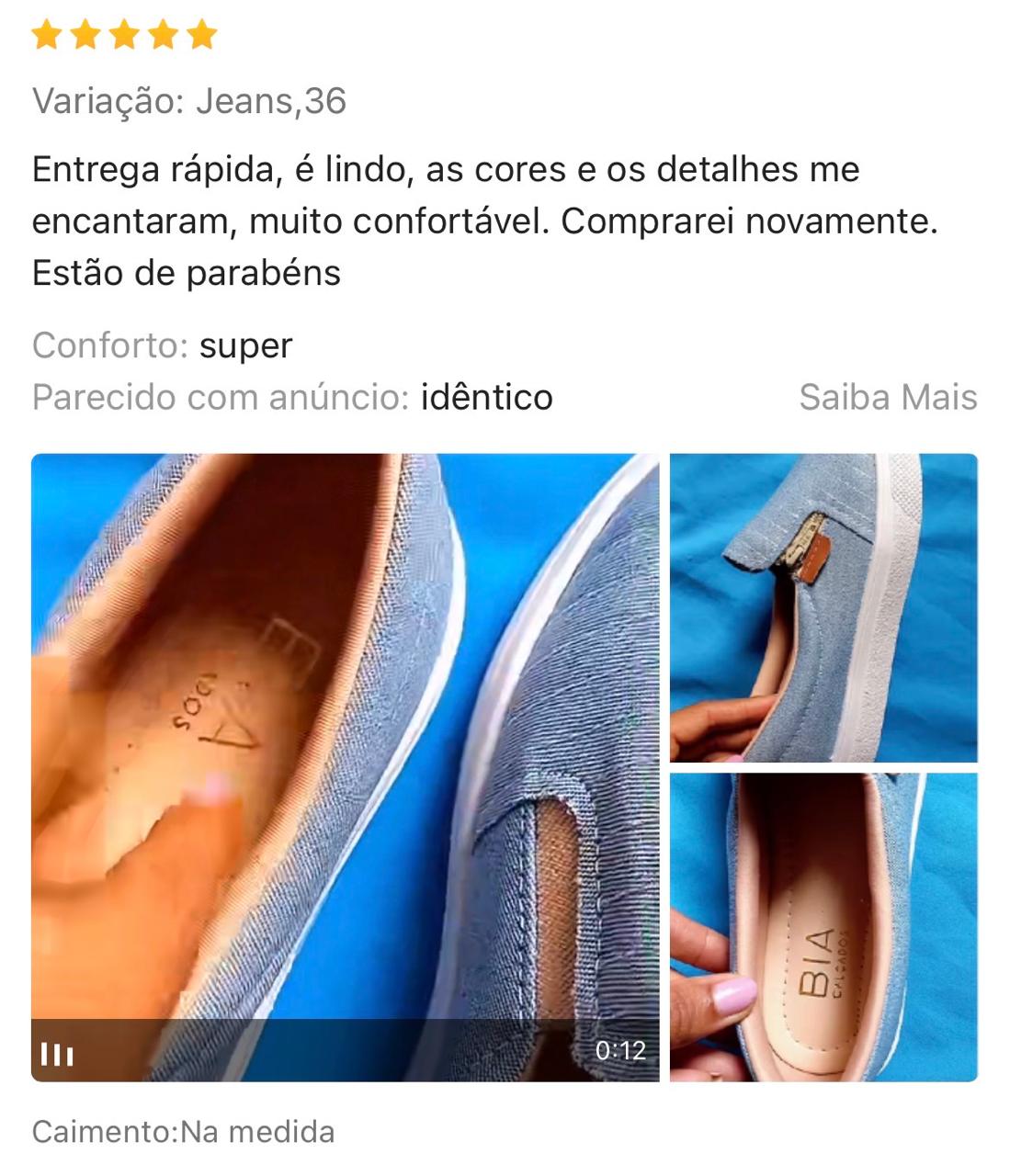Image resolution: width=1010 pixels, height=1176 pixels.
Task: Select the Conforto: super attribute row
Action: 163,346
